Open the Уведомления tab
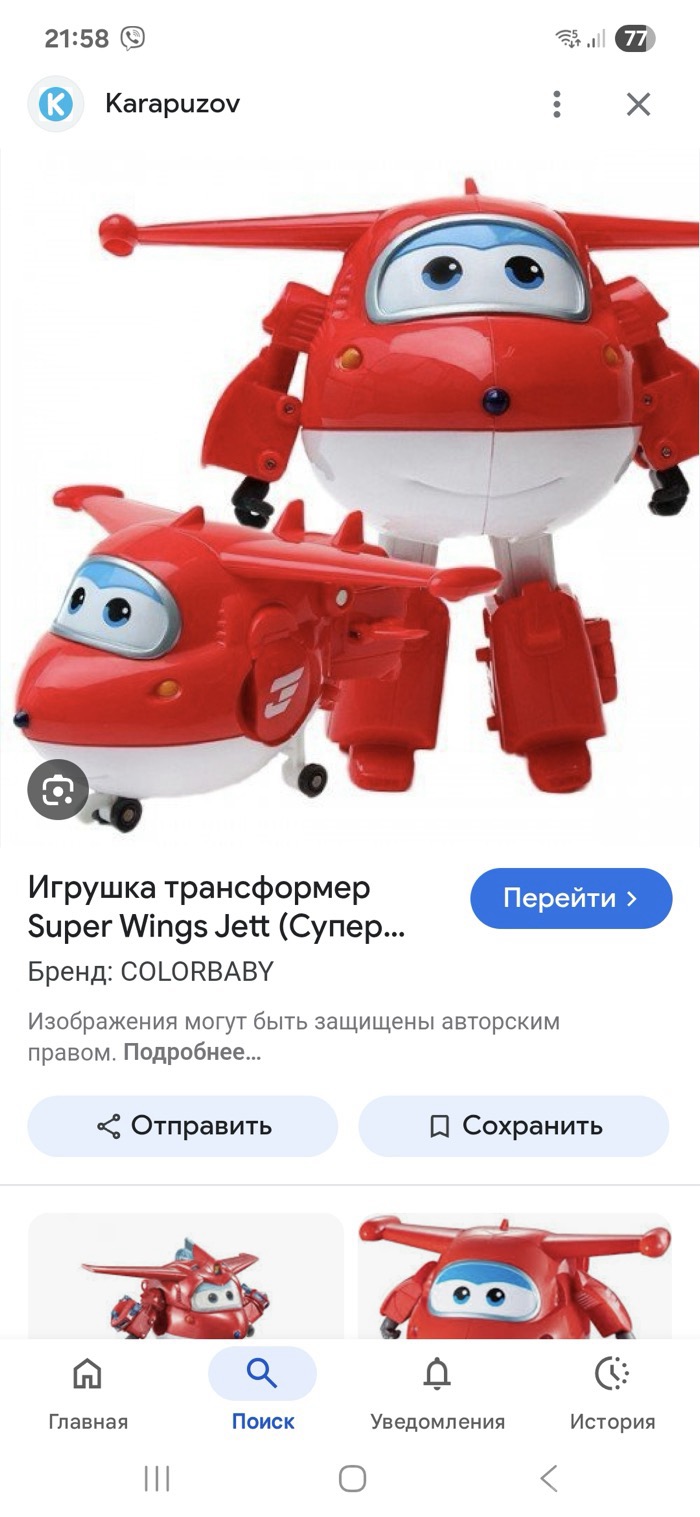The height and width of the screenshot is (1517, 700). click(x=437, y=1392)
